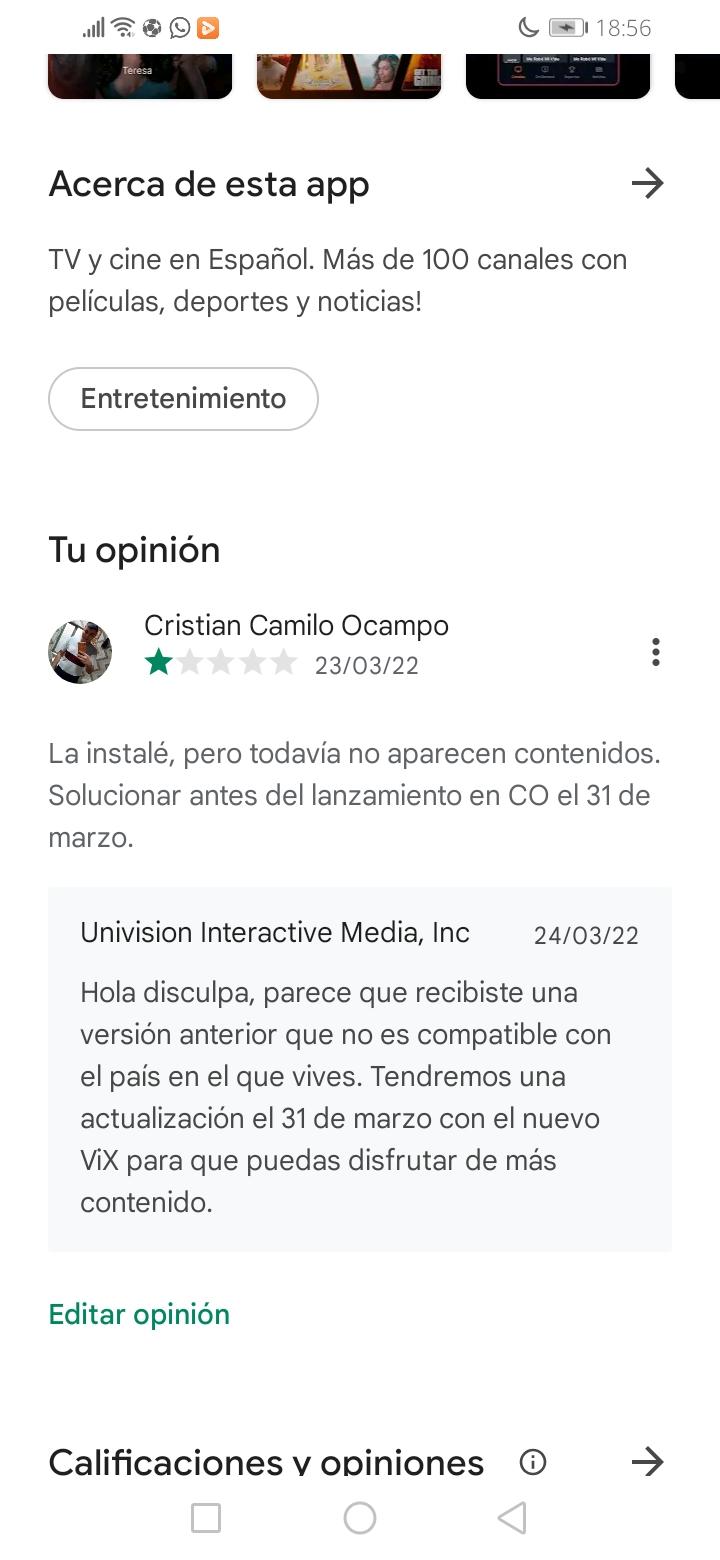Tap Editar opinión link
The image size is (720, 1560).
[x=139, y=1314]
